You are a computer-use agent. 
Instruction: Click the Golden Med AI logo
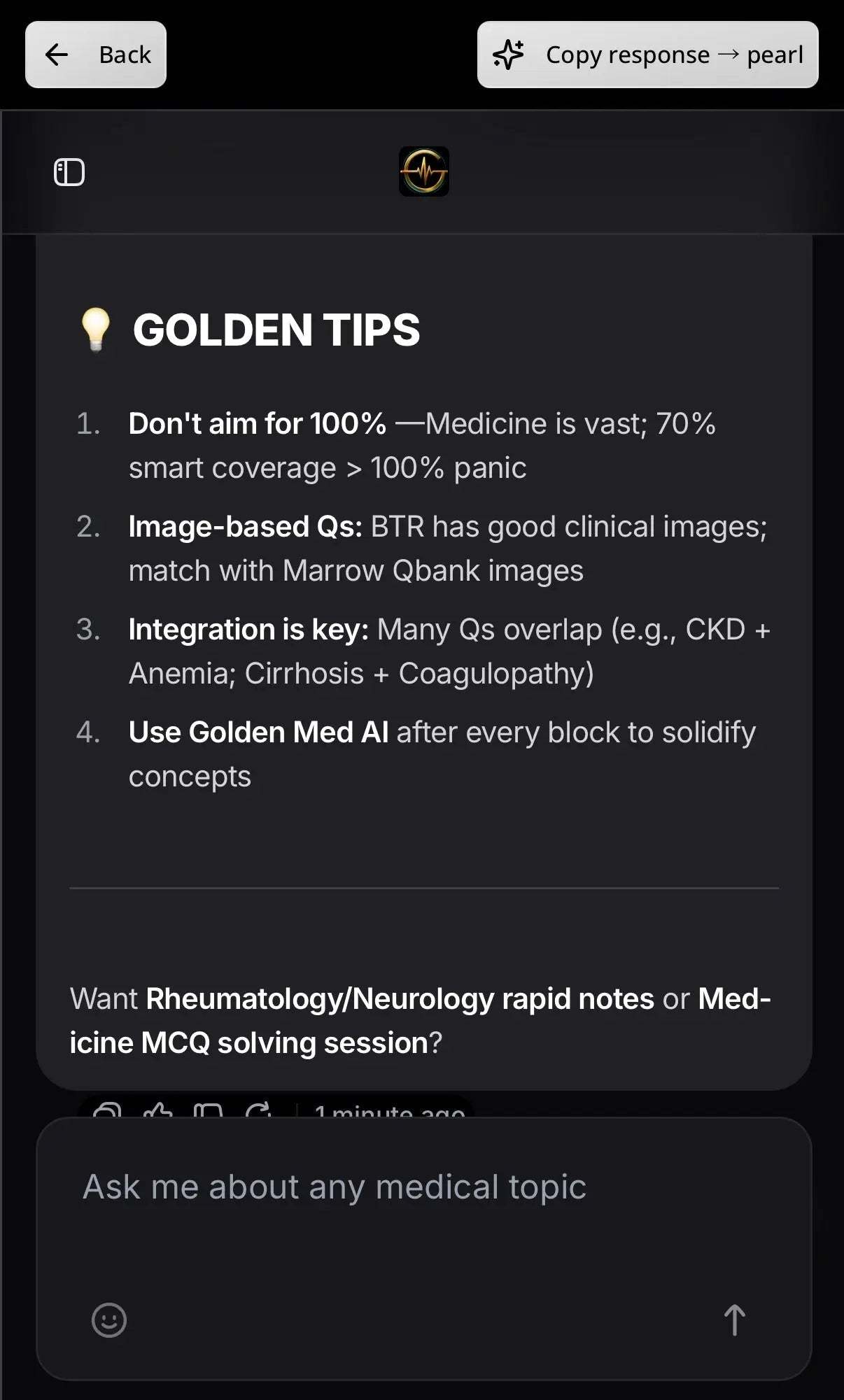[423, 173]
